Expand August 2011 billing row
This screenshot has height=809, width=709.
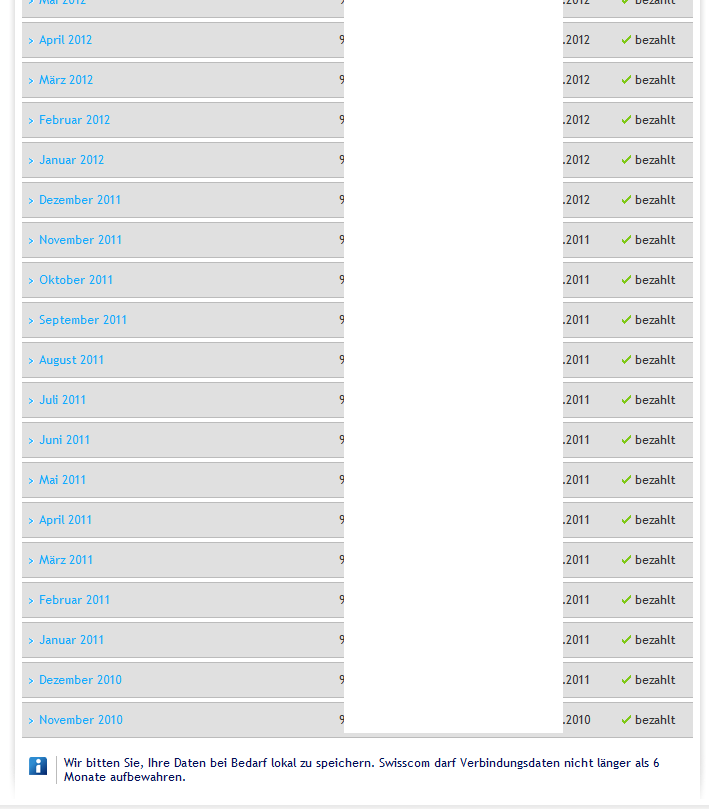(71, 360)
